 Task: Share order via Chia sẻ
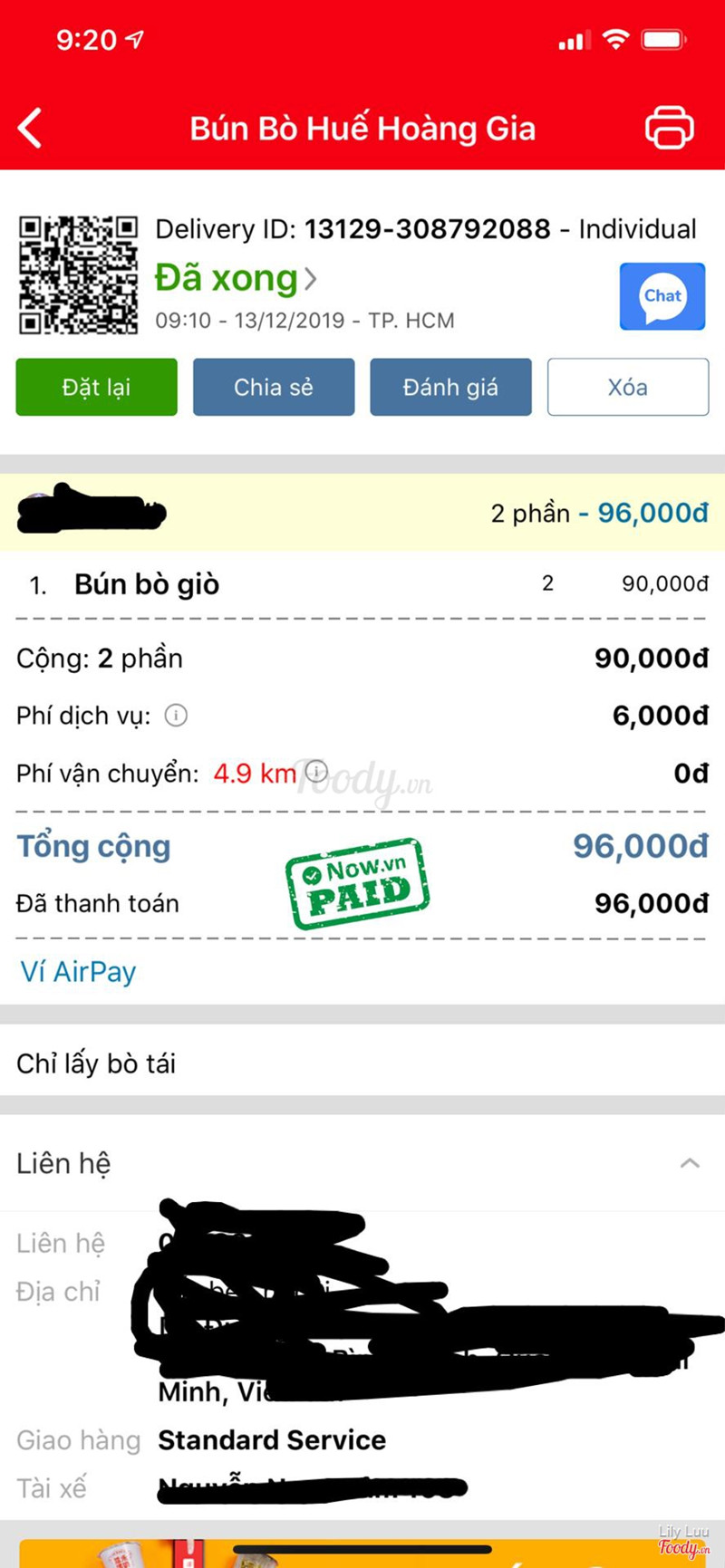point(273,387)
